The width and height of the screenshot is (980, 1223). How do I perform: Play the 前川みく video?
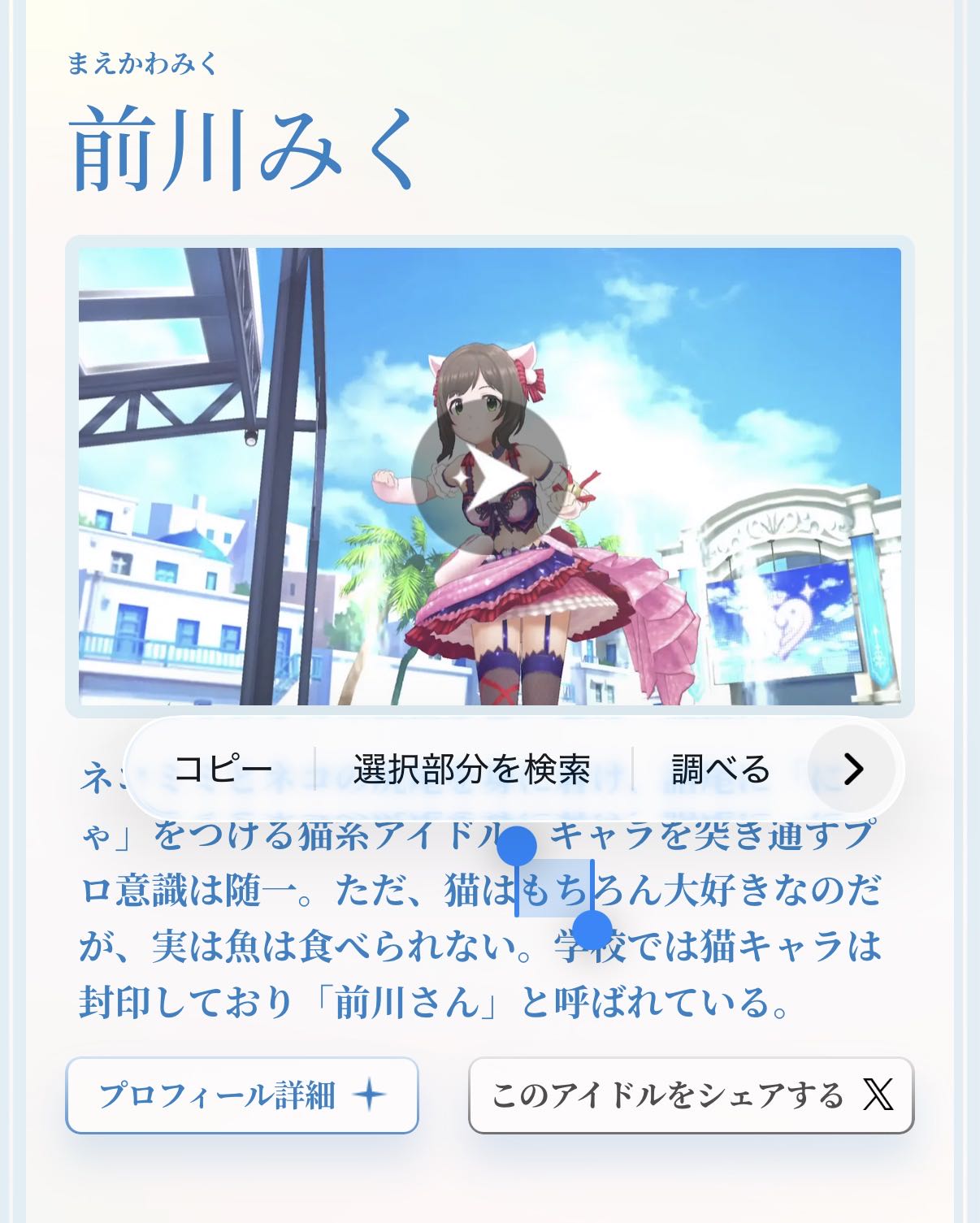(489, 478)
